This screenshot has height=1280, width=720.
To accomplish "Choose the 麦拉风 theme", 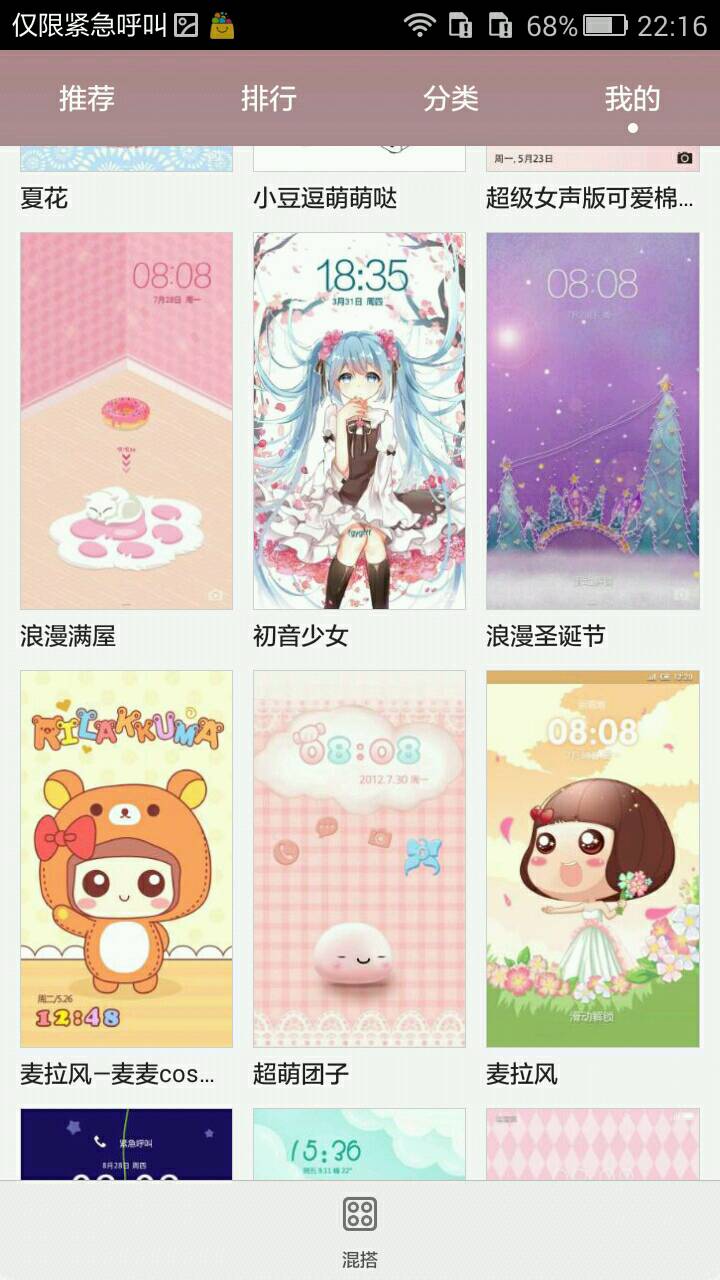I will click(x=592, y=858).
